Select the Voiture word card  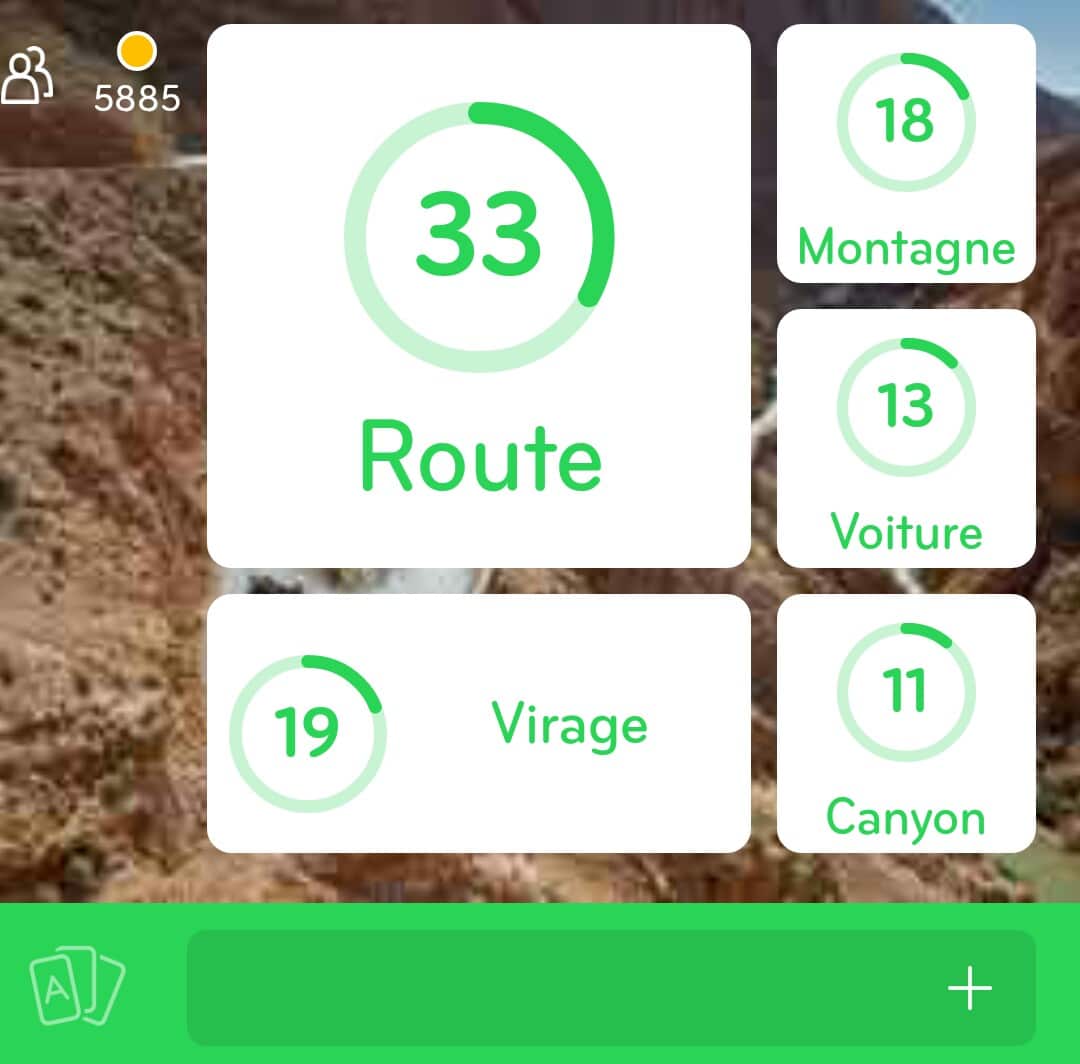tap(906, 438)
